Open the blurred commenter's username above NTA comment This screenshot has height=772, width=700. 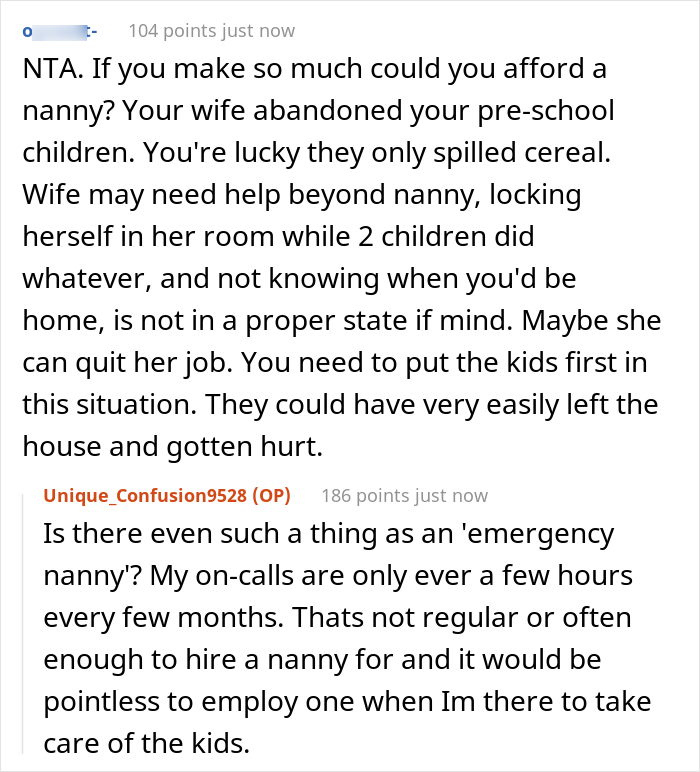60,31
